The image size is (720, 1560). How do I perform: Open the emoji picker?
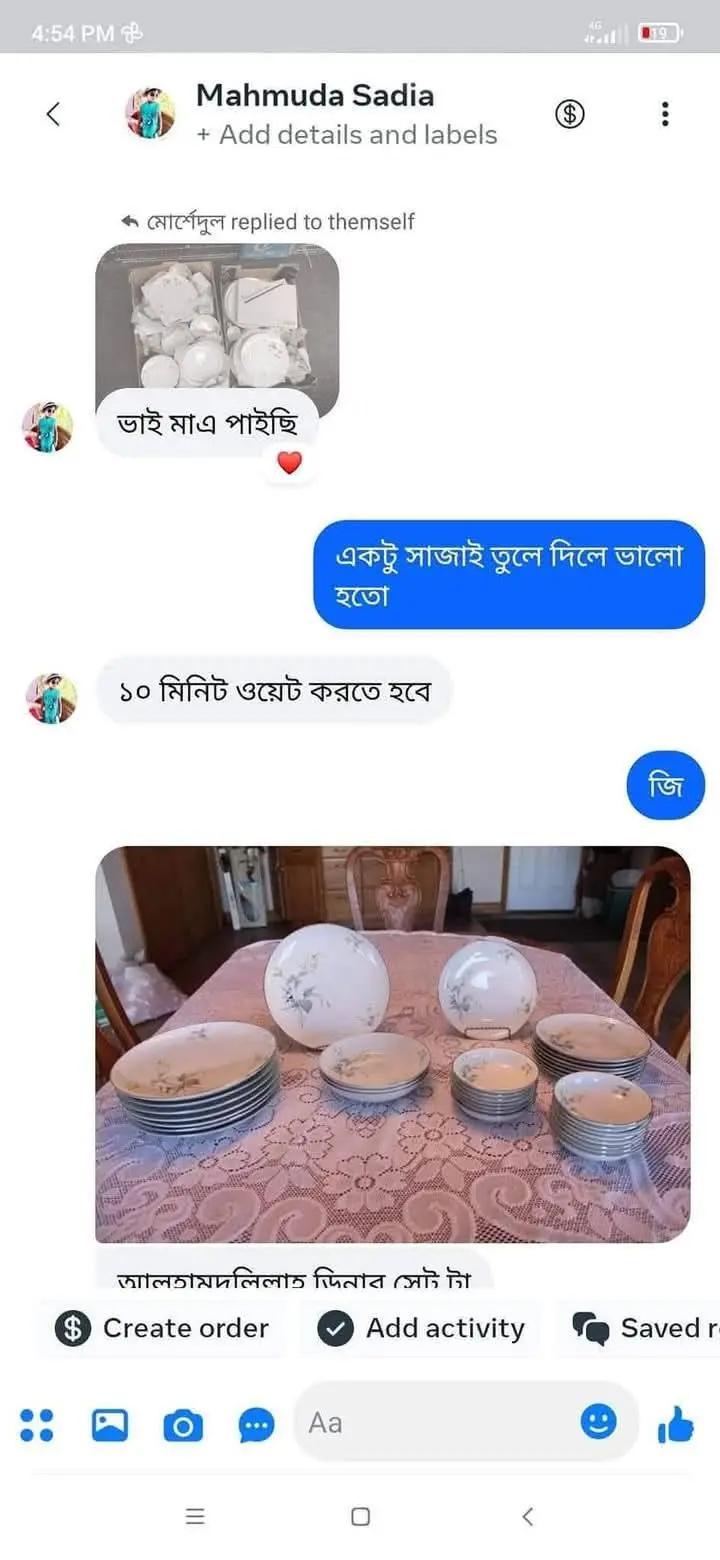(x=599, y=1422)
